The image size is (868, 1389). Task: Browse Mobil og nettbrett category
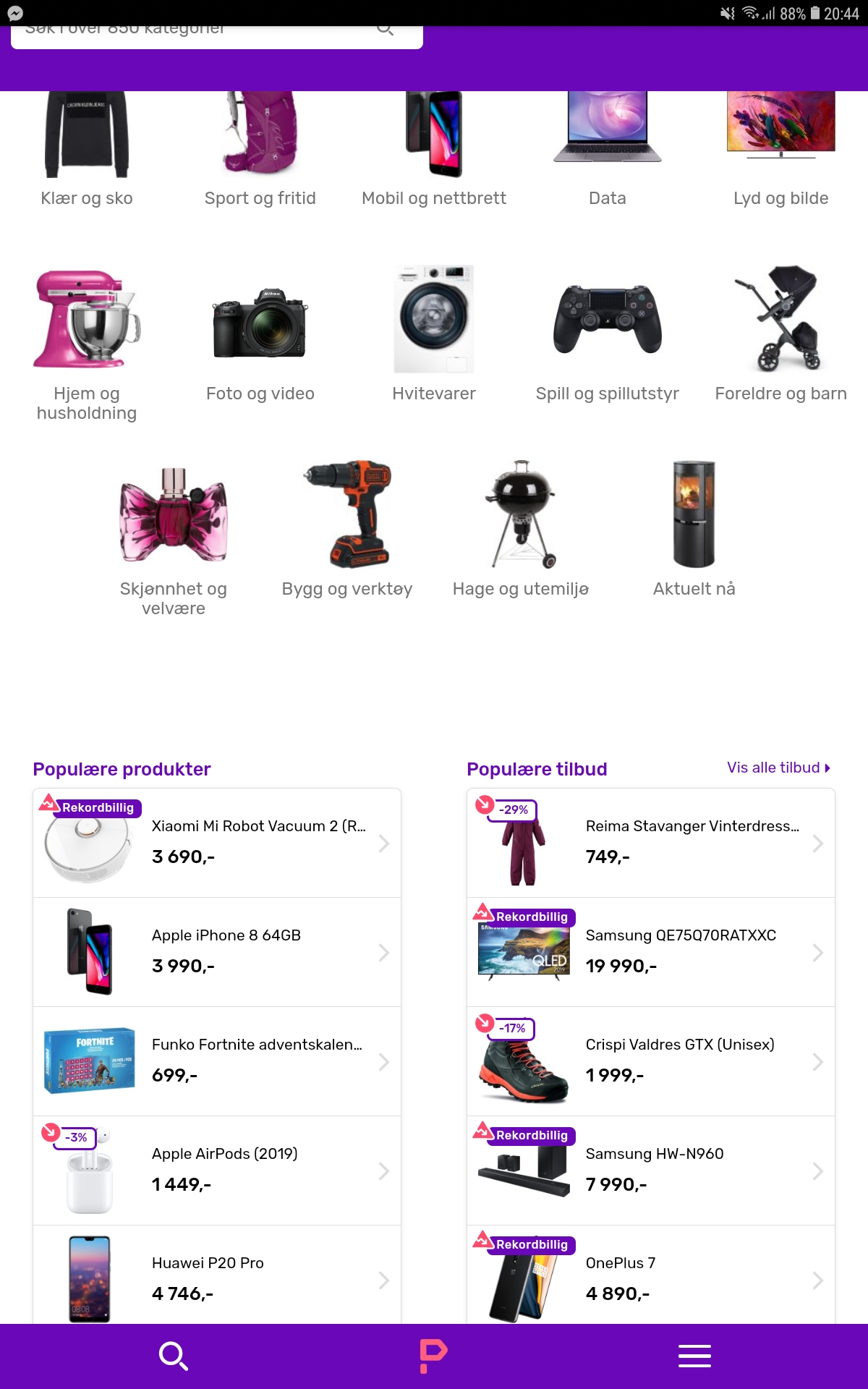pyautogui.click(x=434, y=148)
